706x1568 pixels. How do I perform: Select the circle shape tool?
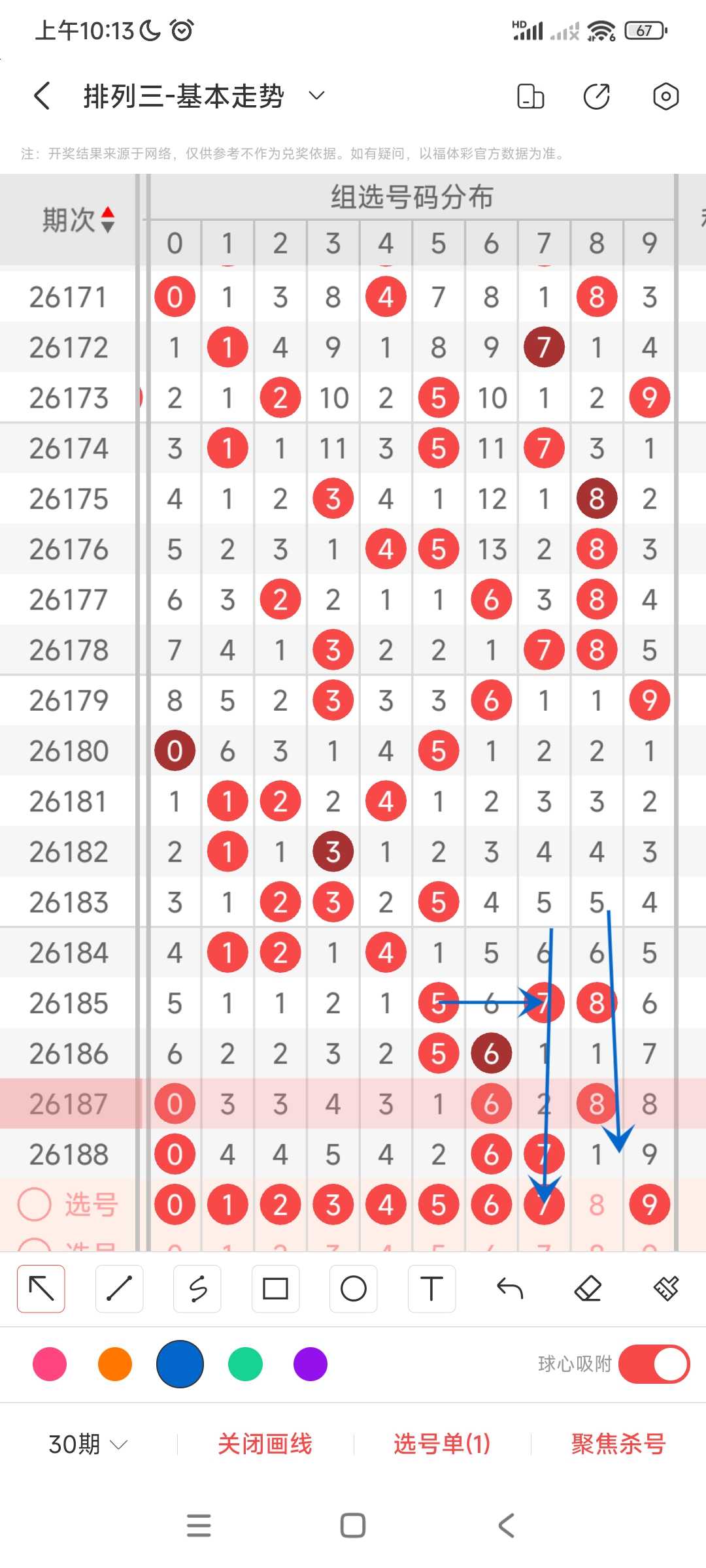(x=353, y=1288)
